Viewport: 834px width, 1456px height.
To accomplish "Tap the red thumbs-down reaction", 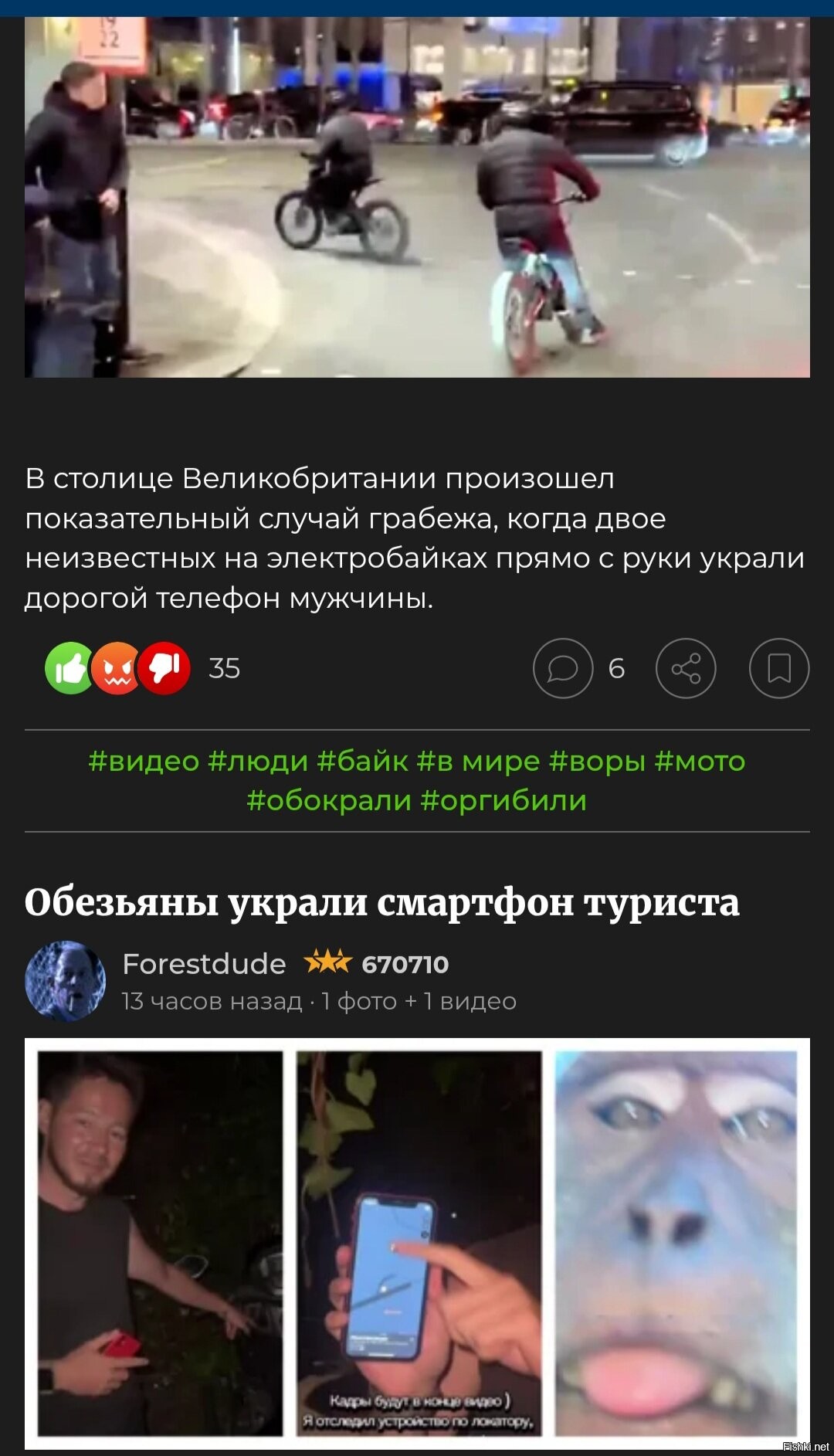I will point(164,668).
